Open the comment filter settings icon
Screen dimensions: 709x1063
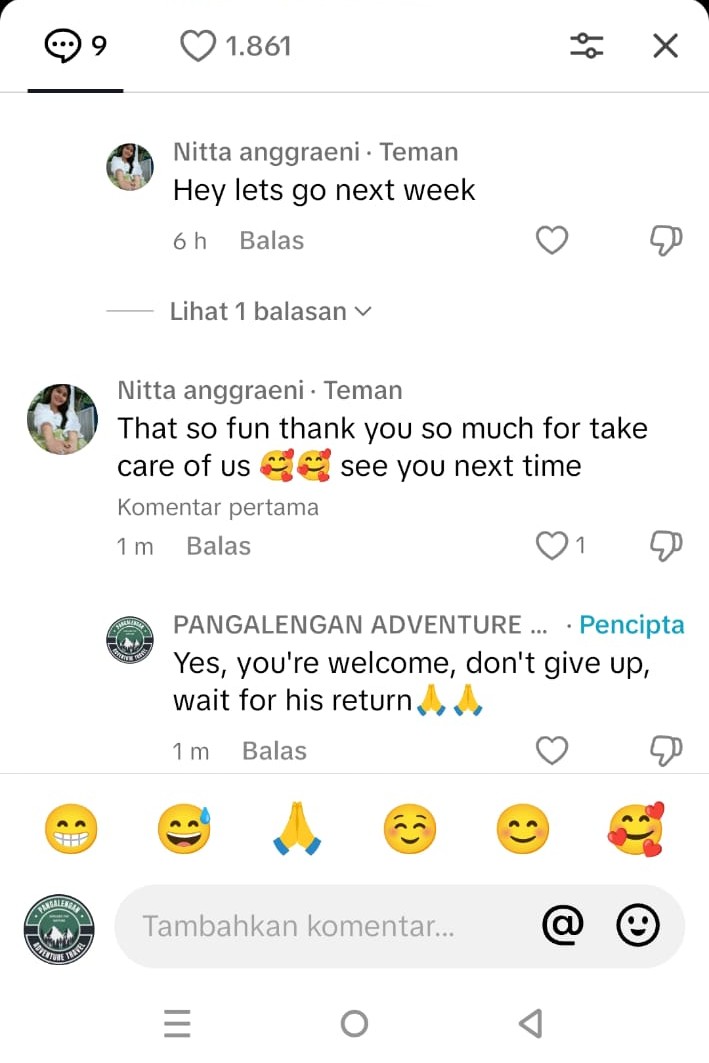[586, 46]
